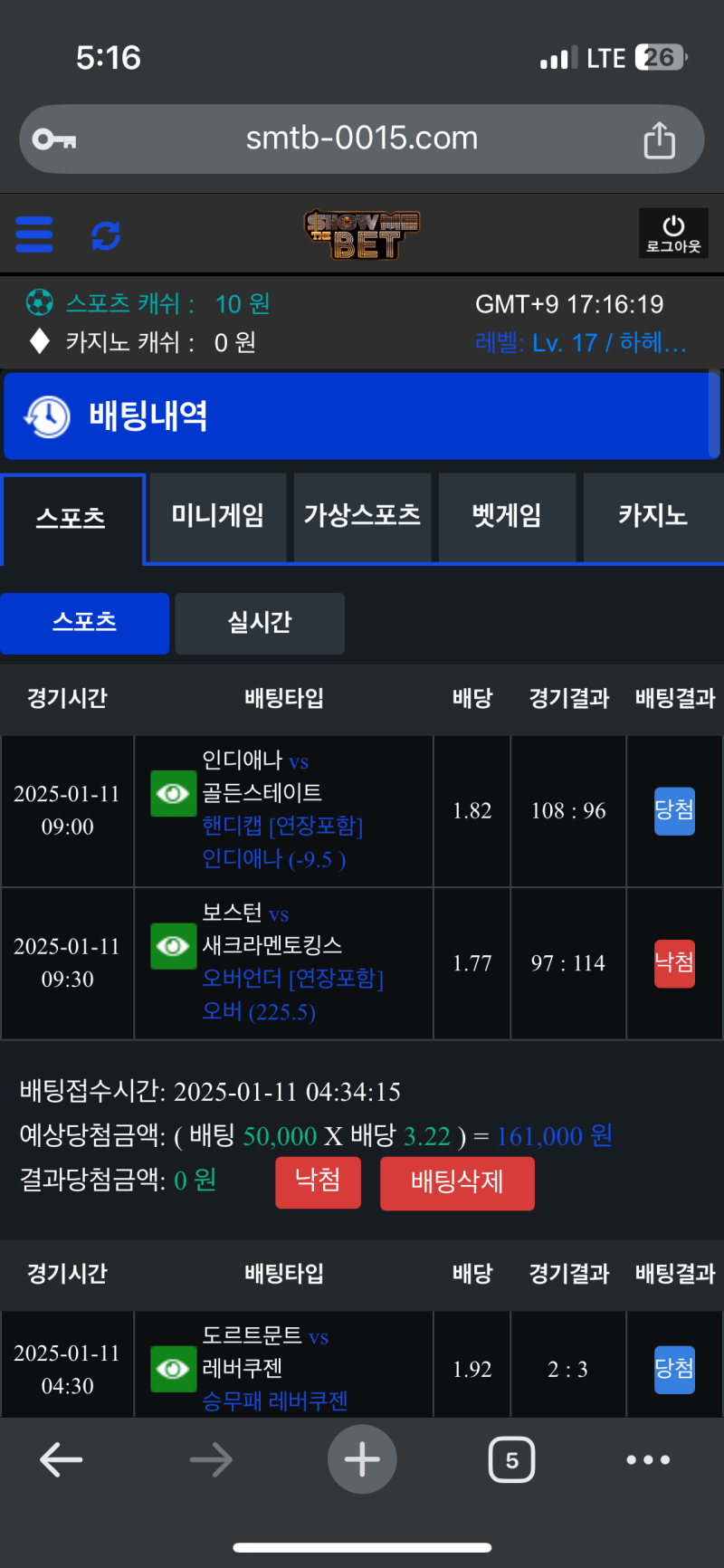Open the hamburger menu
The height and width of the screenshot is (1568, 724).
click(x=34, y=234)
